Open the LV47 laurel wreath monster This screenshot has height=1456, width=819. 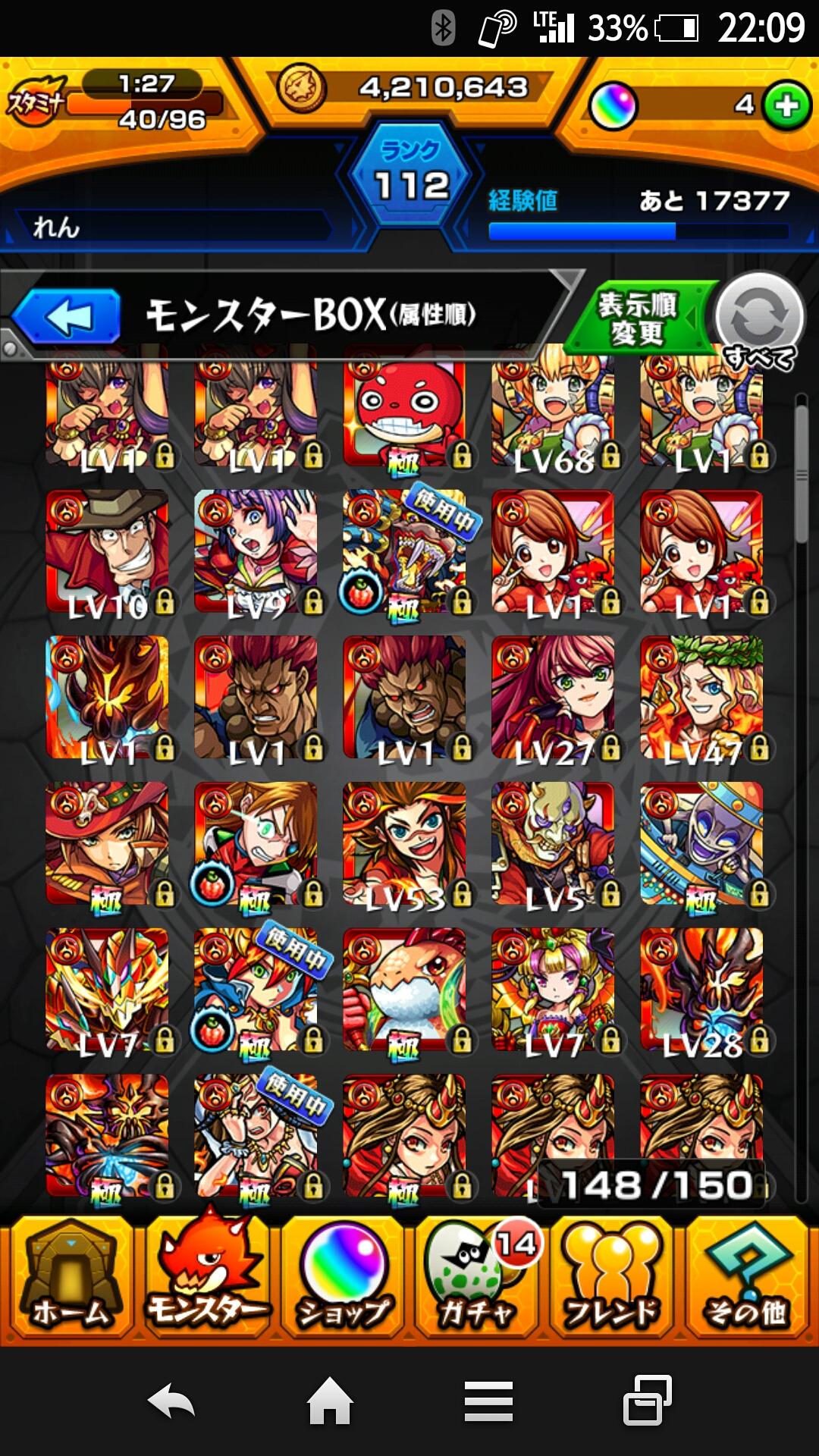(702, 698)
